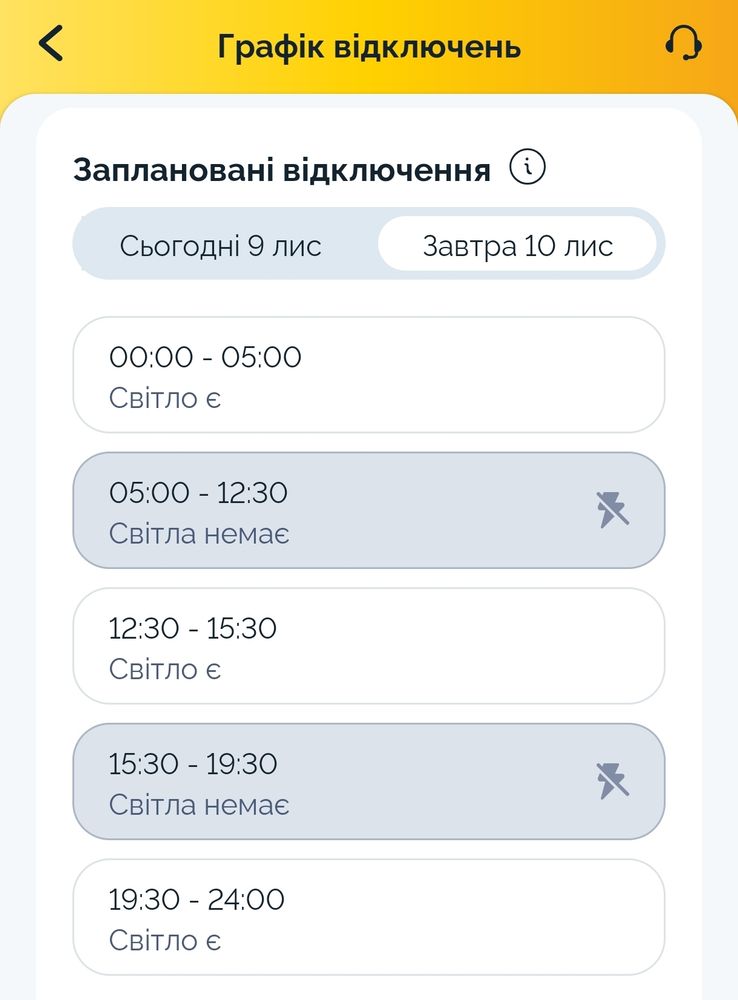Open info about planned outages
The image size is (738, 1000).
point(528,168)
